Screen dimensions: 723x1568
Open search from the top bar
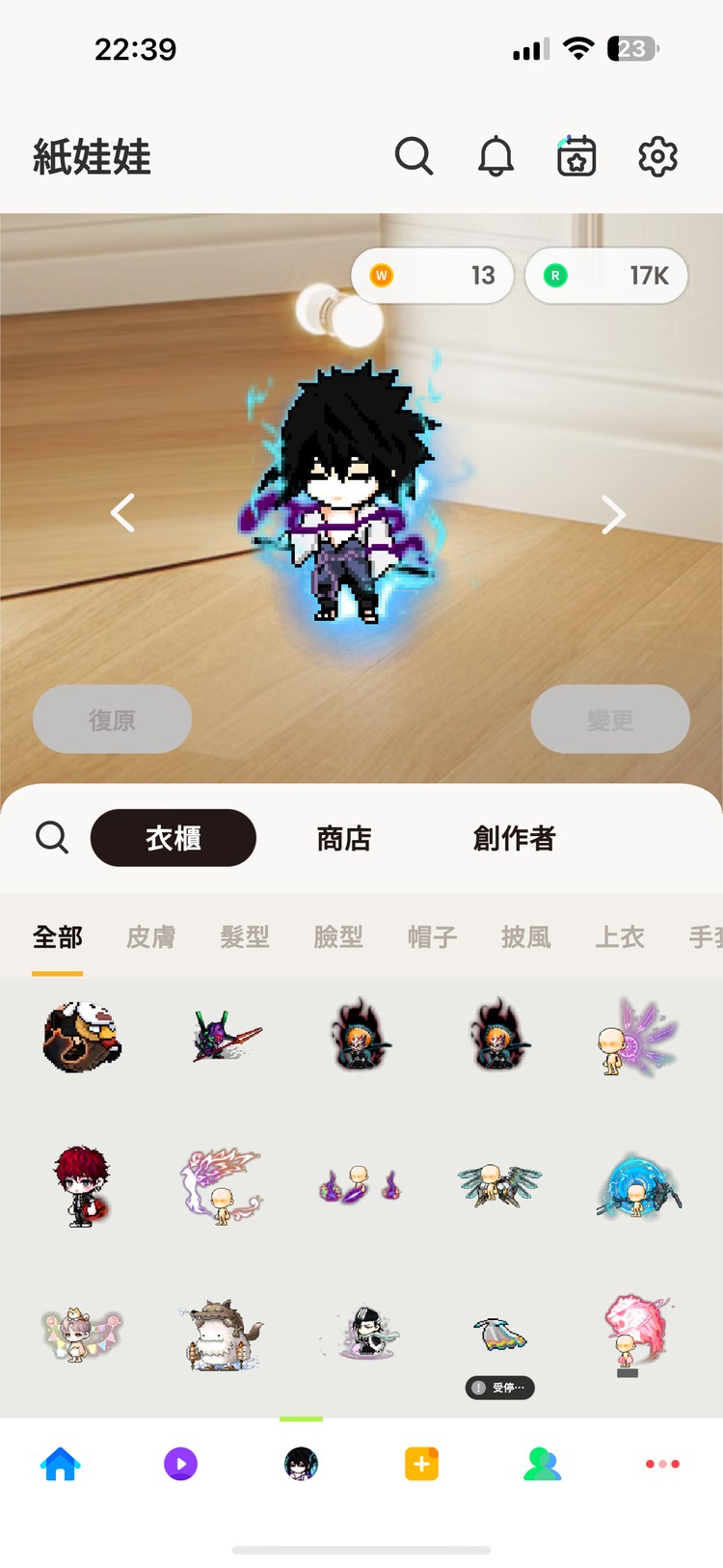414,156
